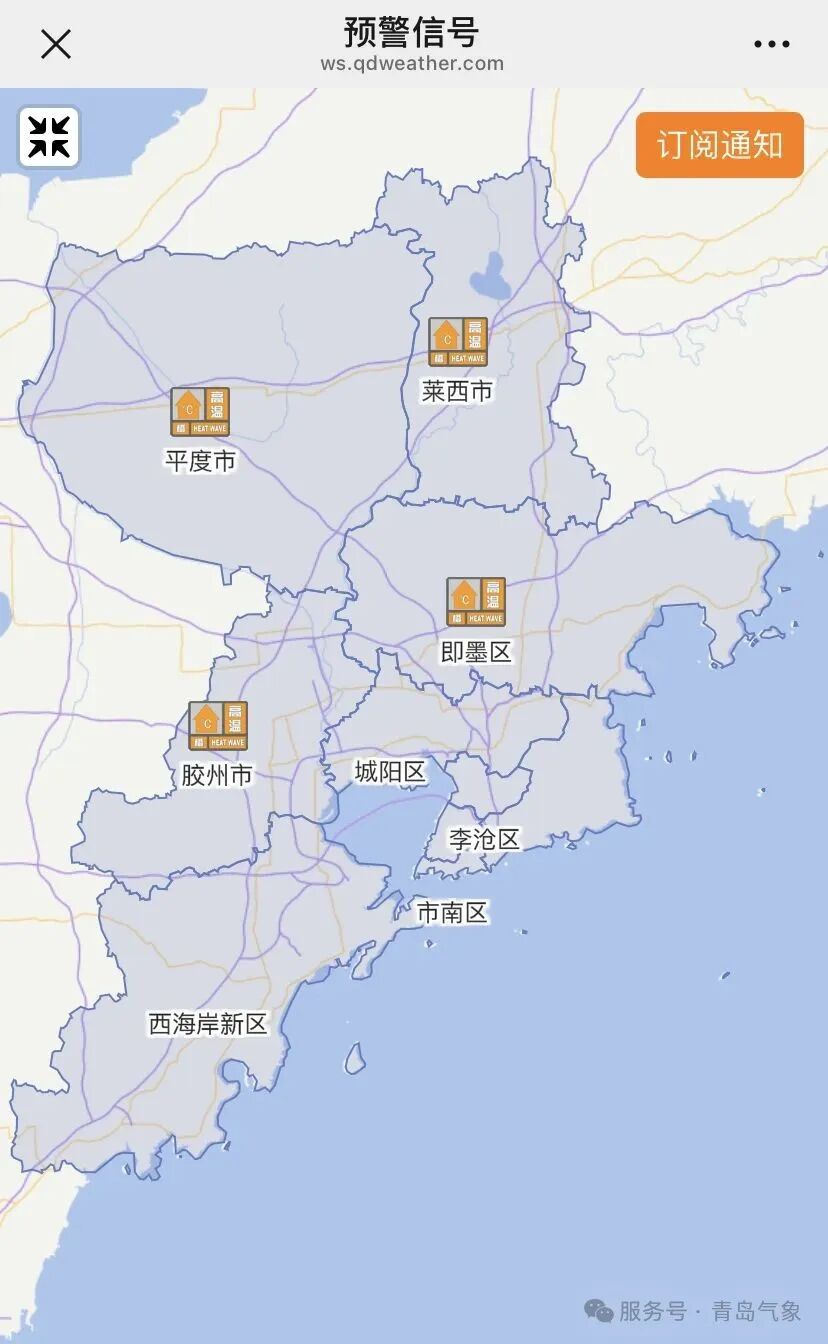
Task: Tap the map collapse arrows icon
Action: click(x=48, y=137)
